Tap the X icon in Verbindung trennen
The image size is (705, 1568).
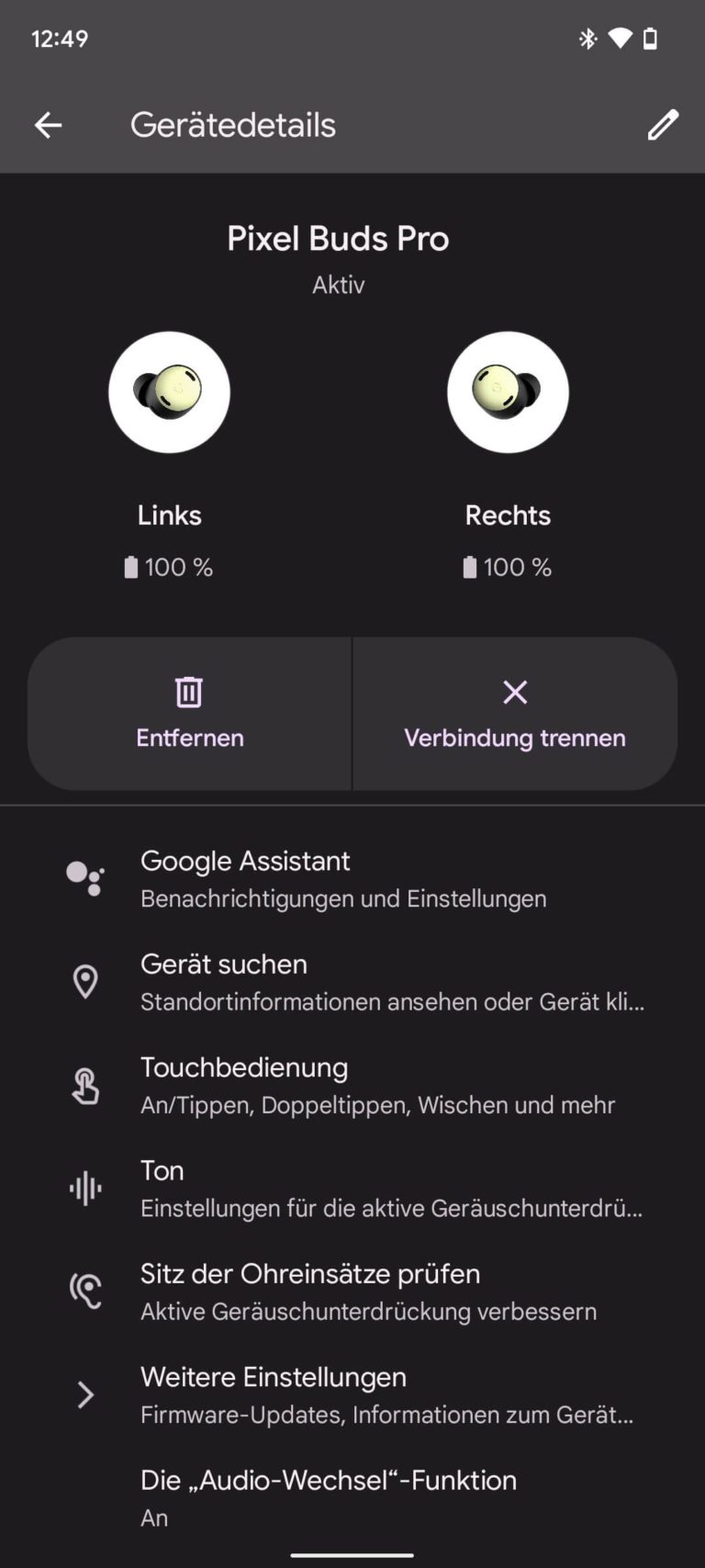click(514, 693)
